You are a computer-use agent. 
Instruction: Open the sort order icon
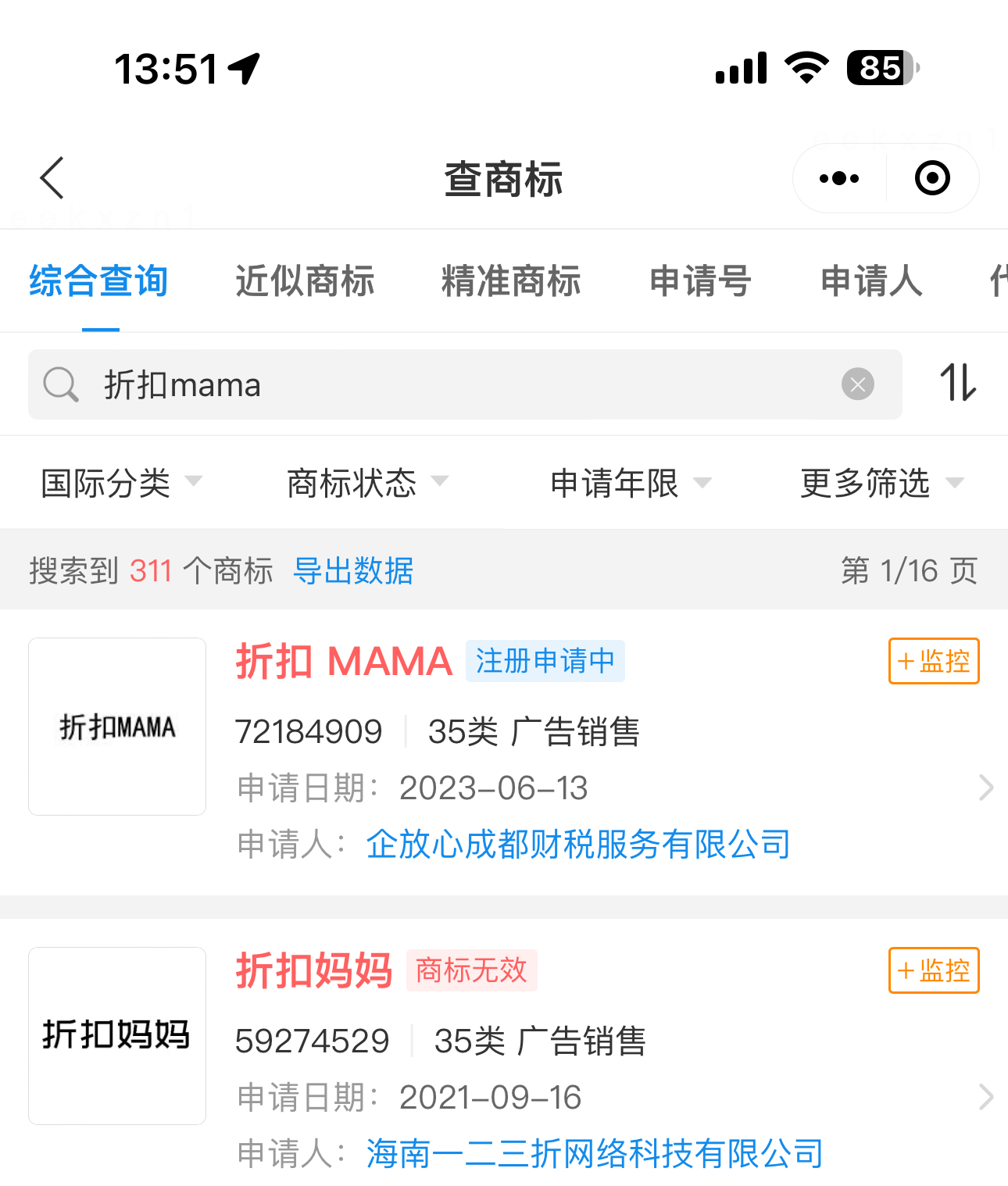coord(958,383)
